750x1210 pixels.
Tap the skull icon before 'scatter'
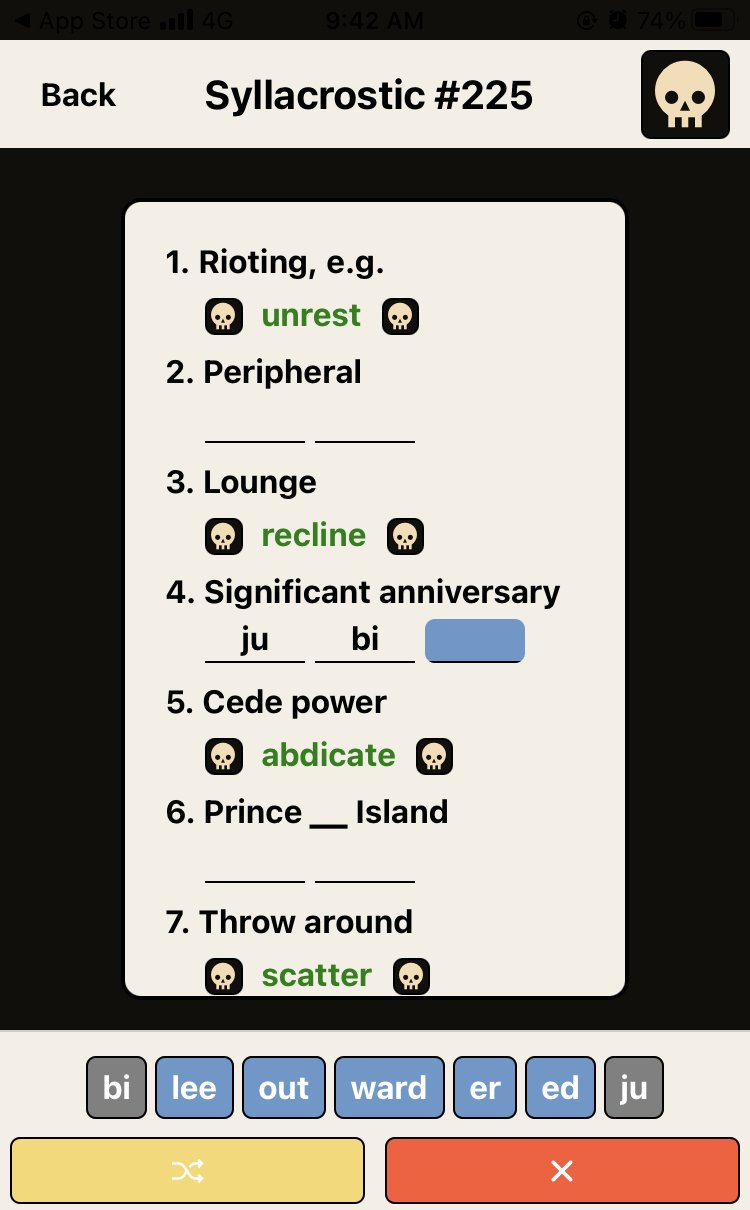coord(224,975)
